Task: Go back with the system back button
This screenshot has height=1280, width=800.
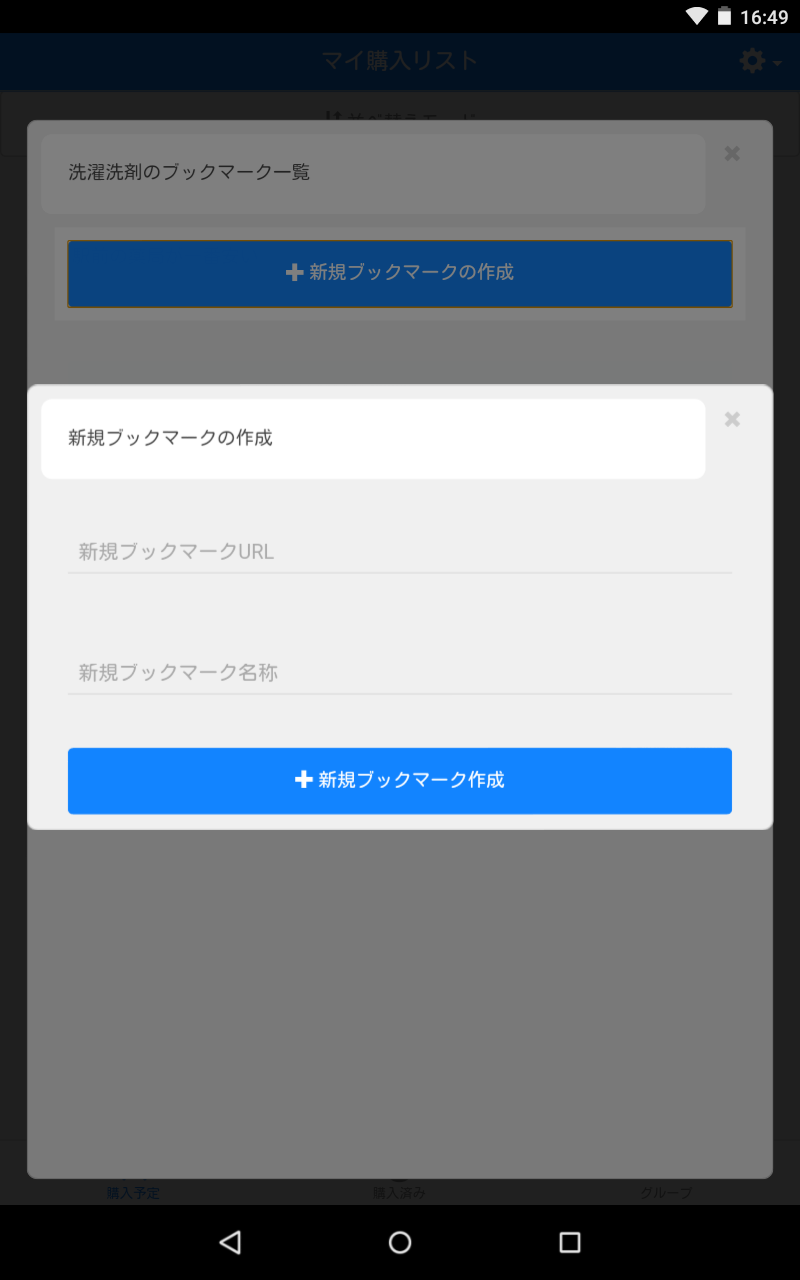Action: point(230,1242)
